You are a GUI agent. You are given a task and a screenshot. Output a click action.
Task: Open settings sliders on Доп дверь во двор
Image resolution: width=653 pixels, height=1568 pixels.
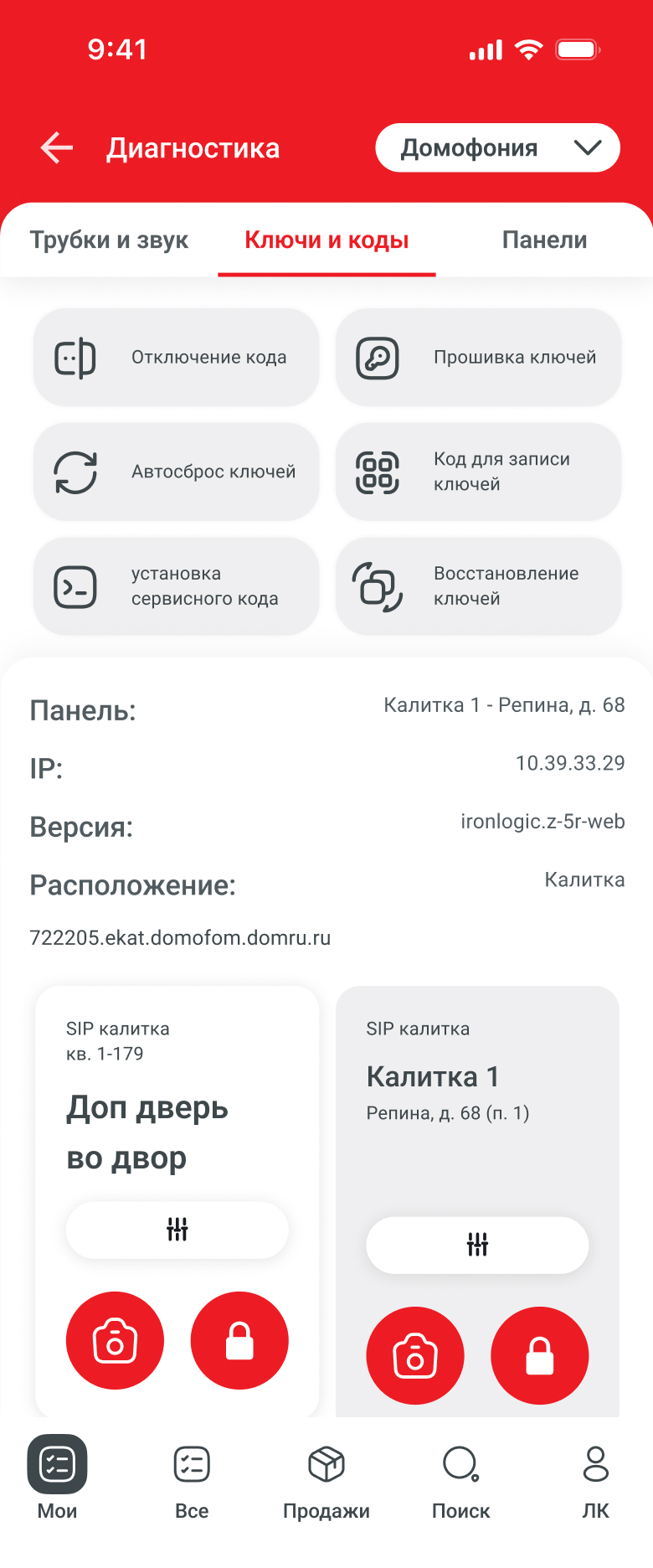[177, 1230]
